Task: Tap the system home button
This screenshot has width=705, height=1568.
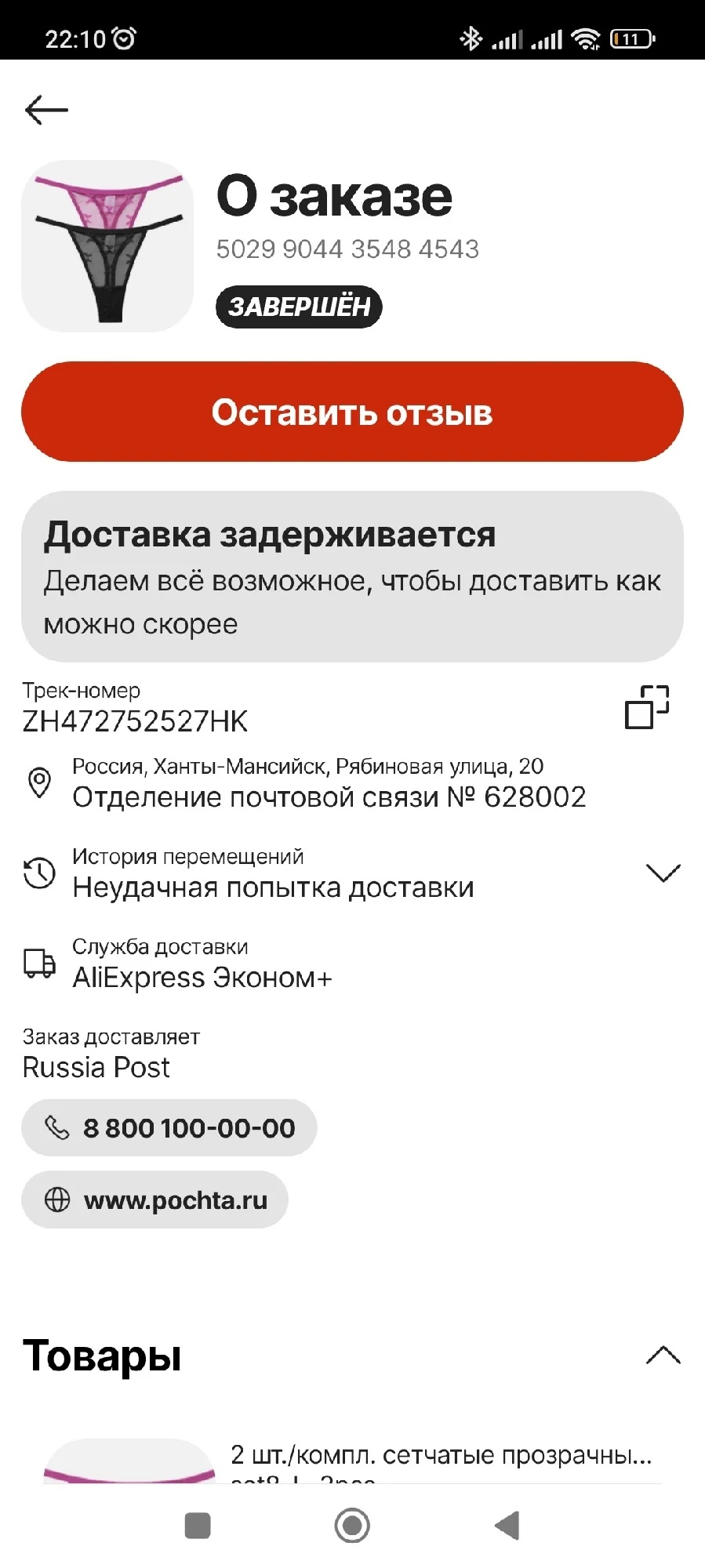Action: tap(352, 1526)
